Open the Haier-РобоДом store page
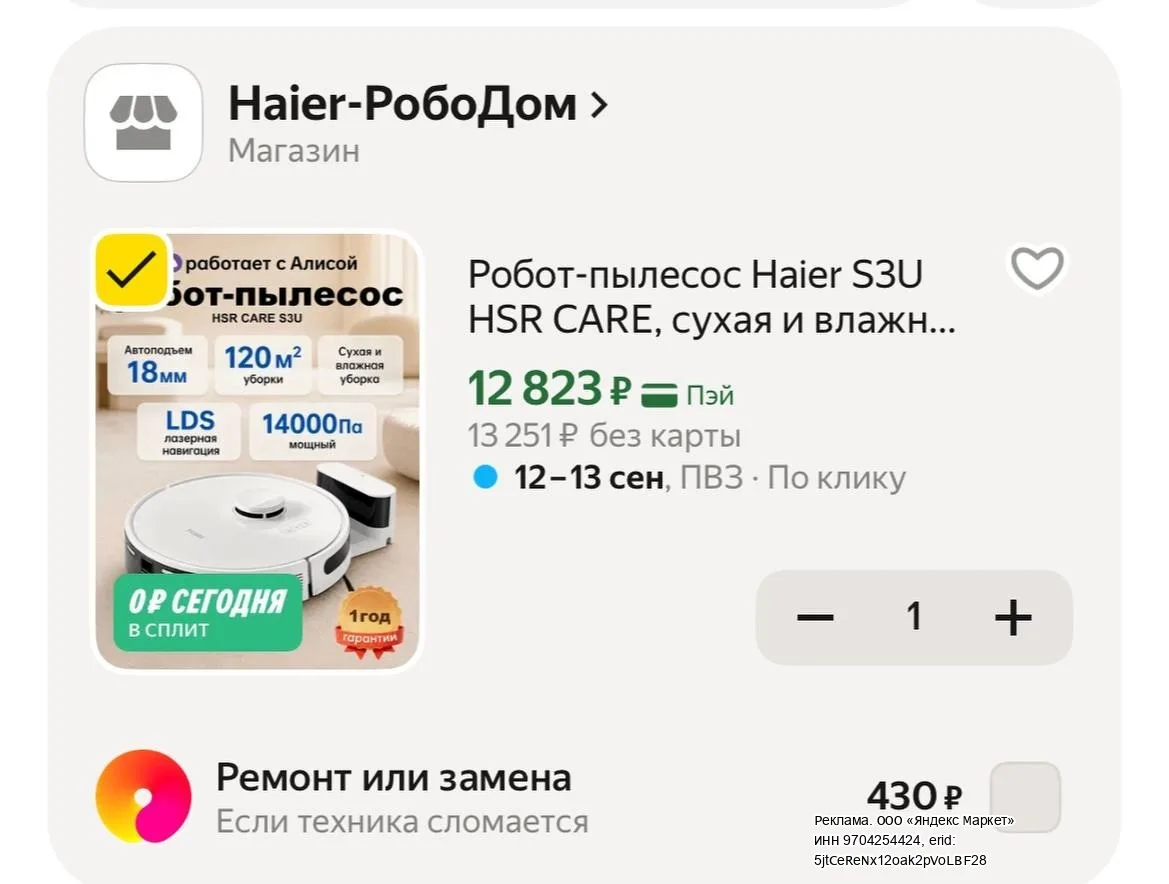Viewport: 1169px width, 884px height. click(418, 104)
